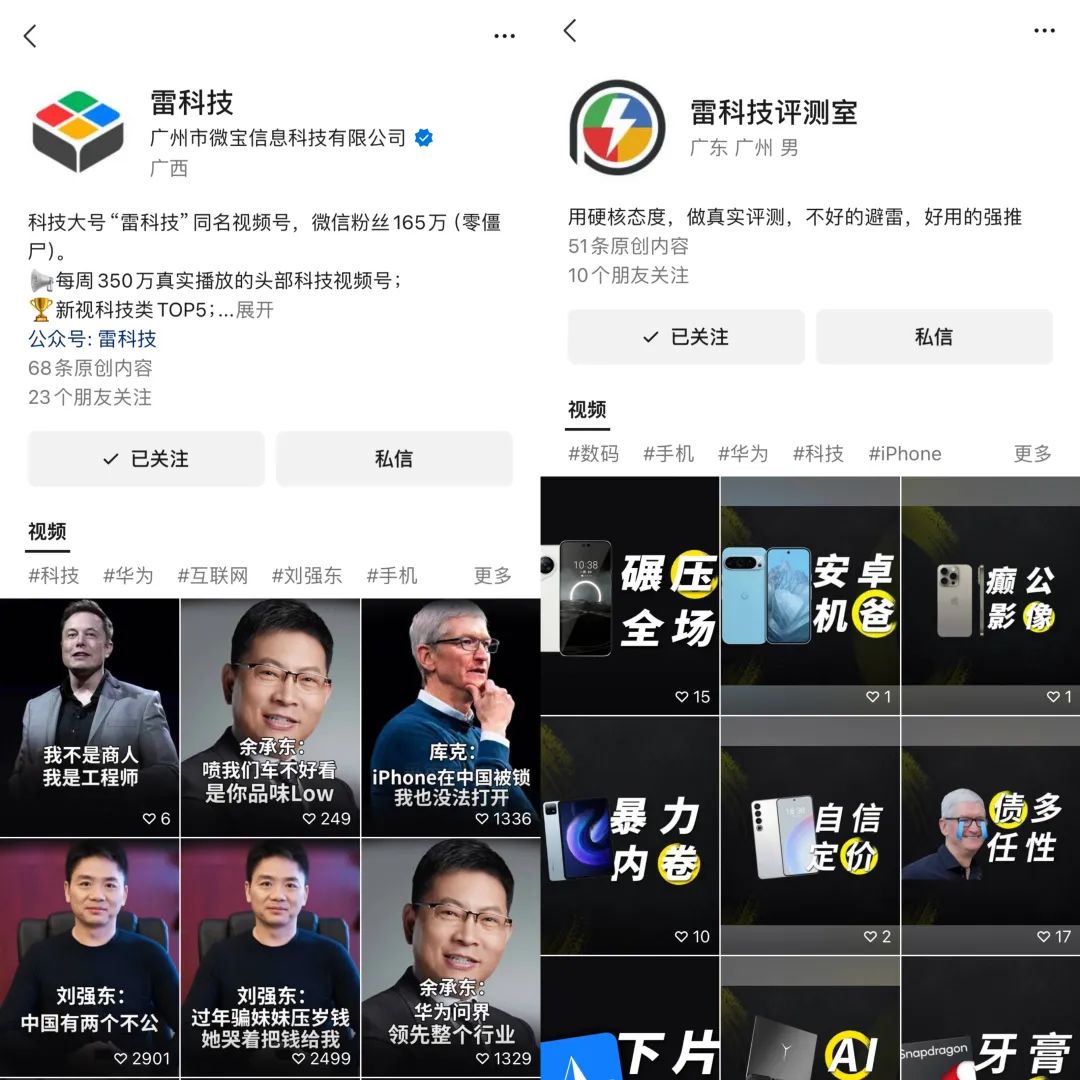The width and height of the screenshot is (1080, 1080).
Task: Open overflow menu on 雷科技评测室 profile
Action: tap(1044, 31)
